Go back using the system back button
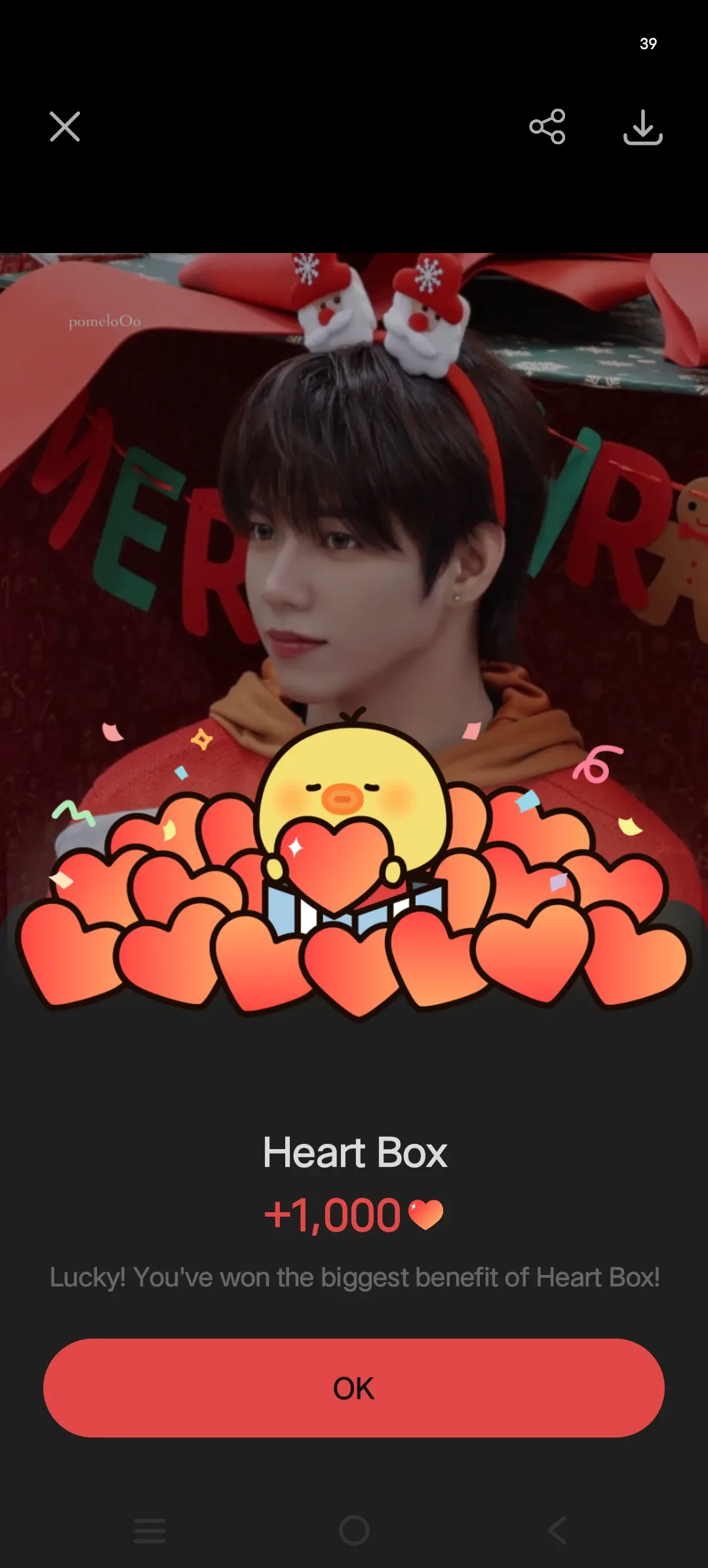 (x=557, y=1531)
